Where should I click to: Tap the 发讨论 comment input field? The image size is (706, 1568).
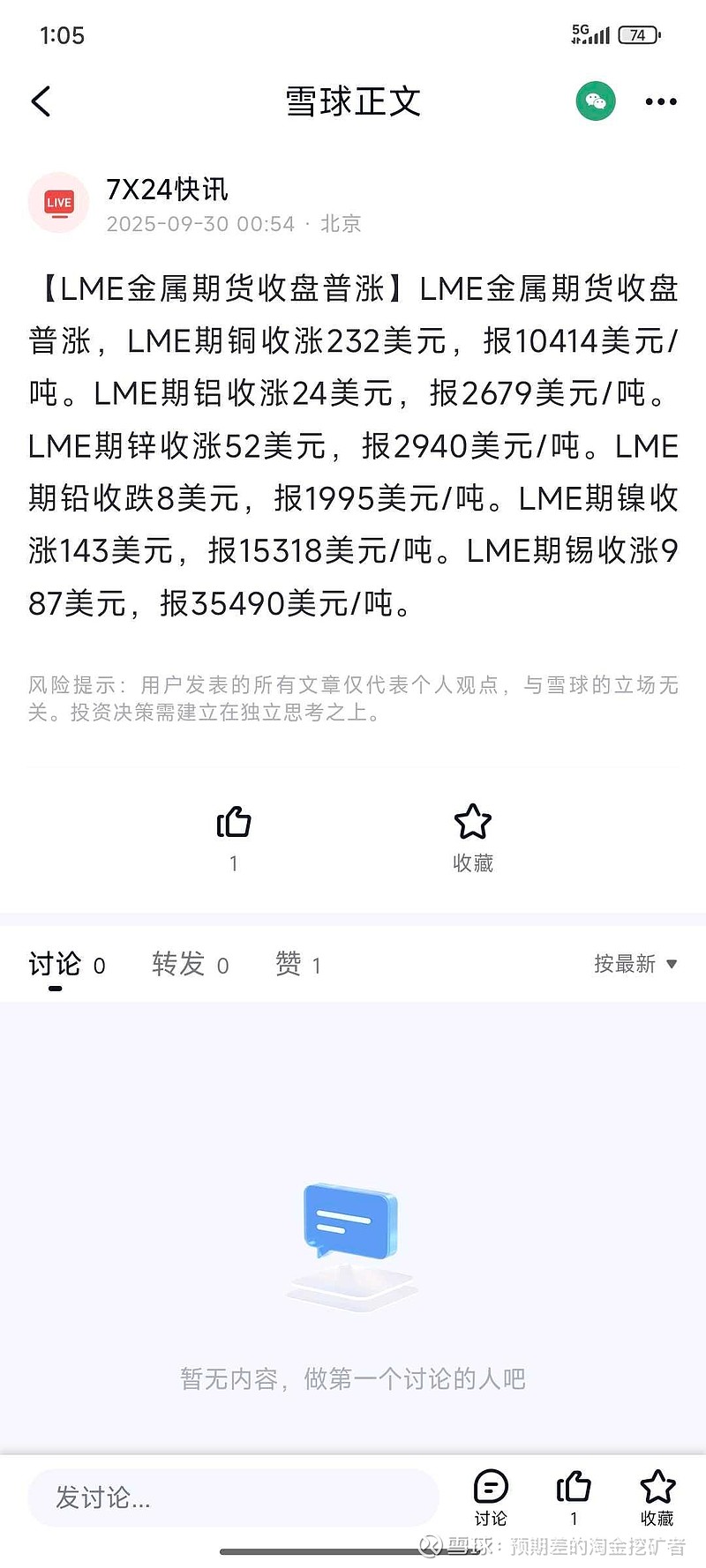click(233, 1497)
